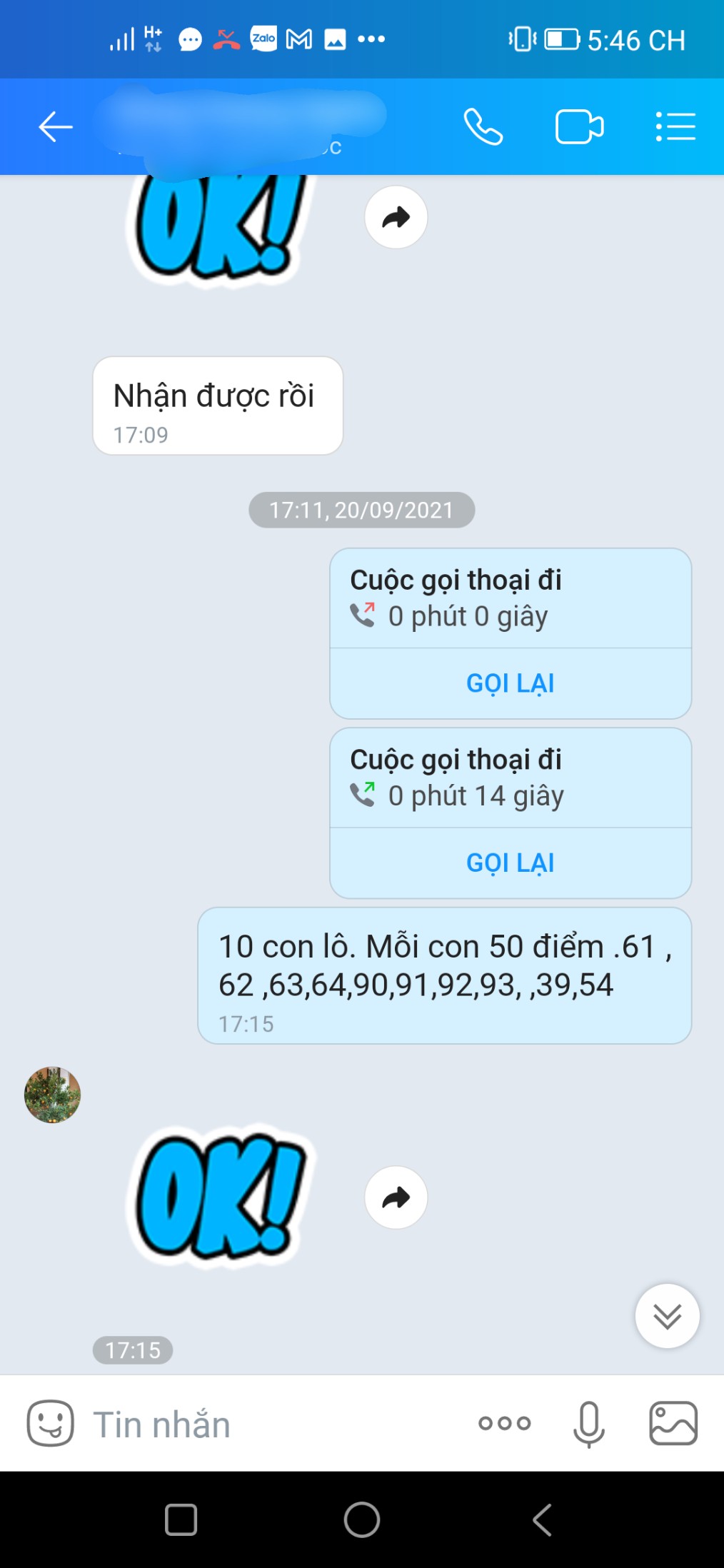
Task: Go to the system home screen
Action: click(x=362, y=1519)
